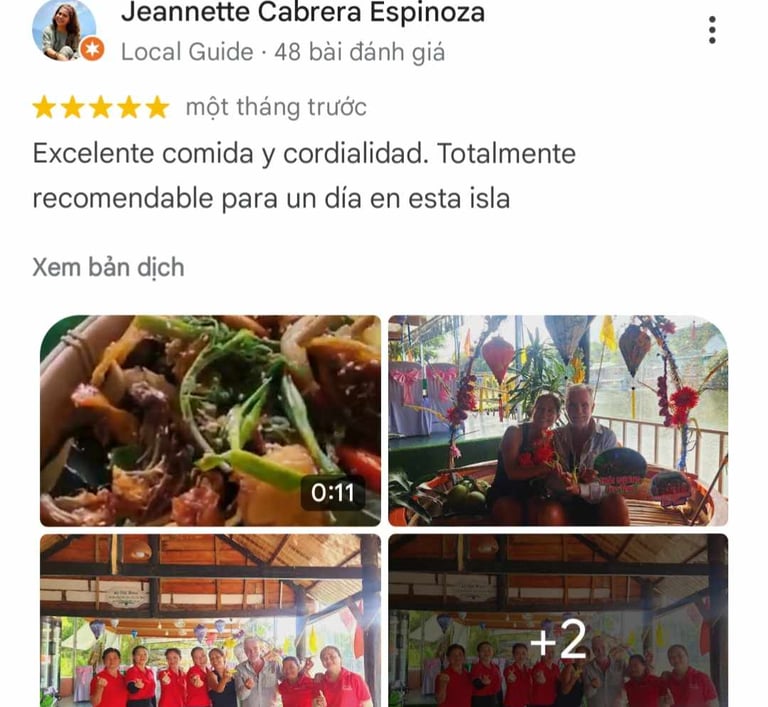The height and width of the screenshot is (707, 768).
Task: Tap 'Xem bản dịch' to translate review
Action: click(108, 267)
